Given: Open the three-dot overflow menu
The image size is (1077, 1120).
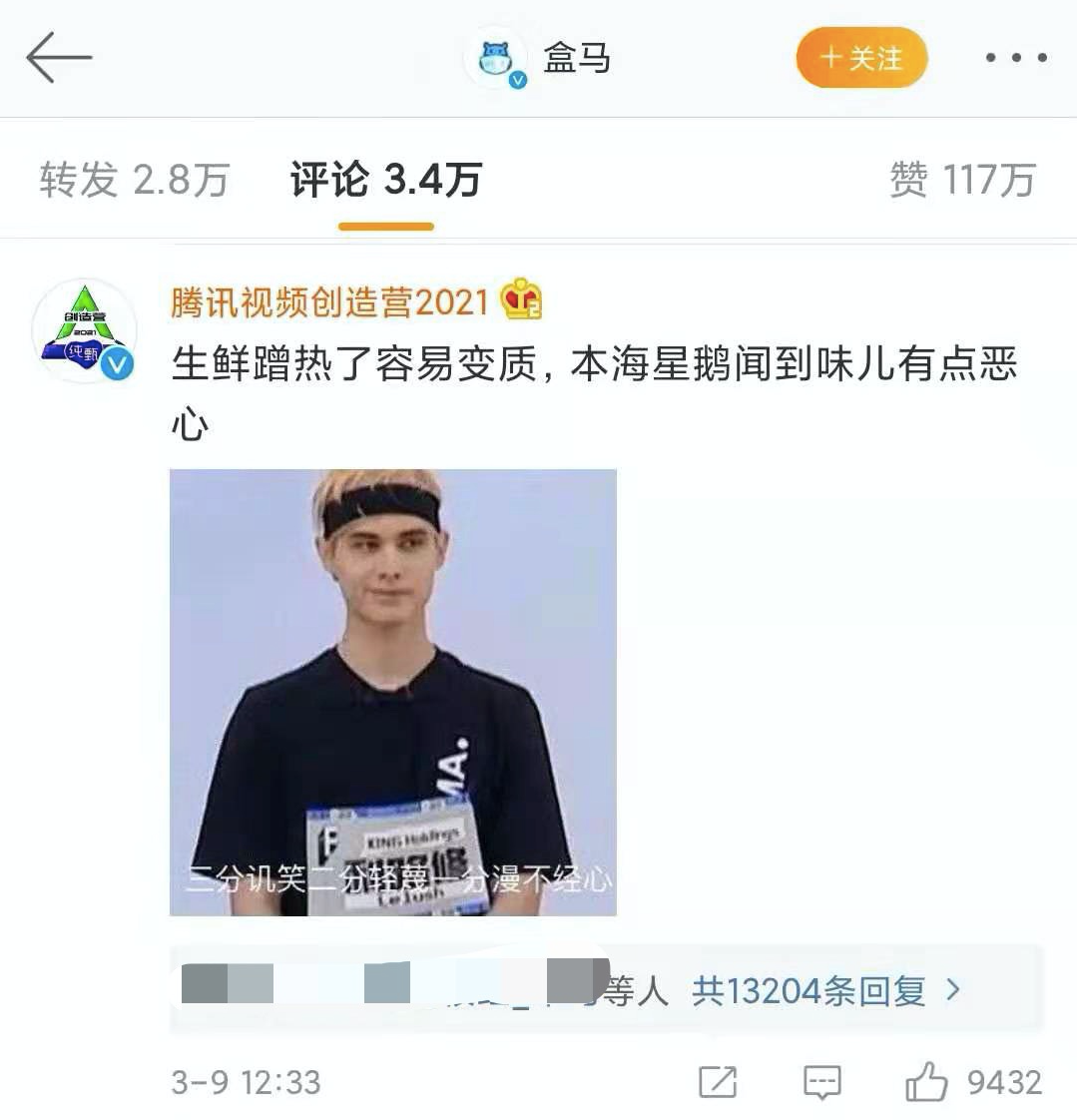Looking at the screenshot, I should [1015, 58].
